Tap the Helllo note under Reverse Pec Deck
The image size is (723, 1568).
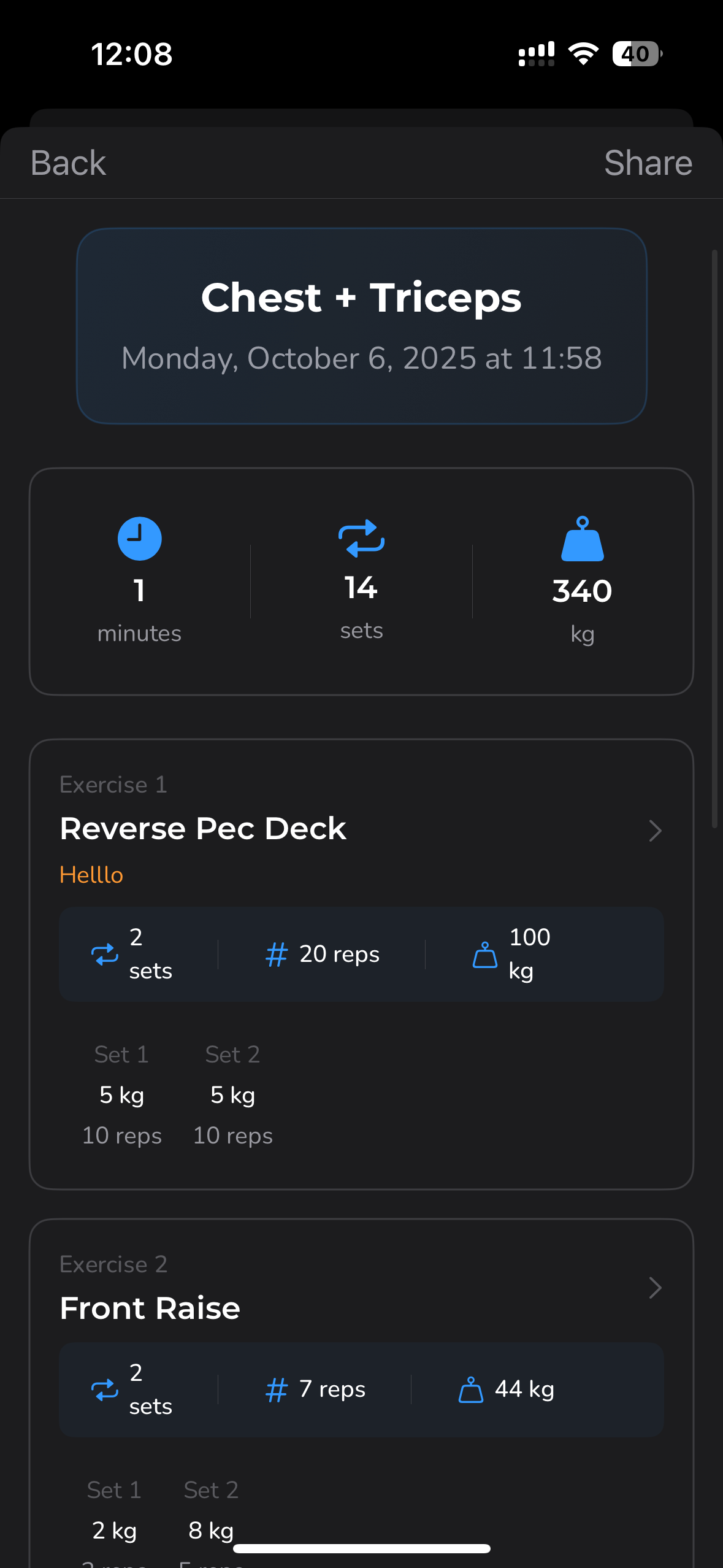[91, 875]
